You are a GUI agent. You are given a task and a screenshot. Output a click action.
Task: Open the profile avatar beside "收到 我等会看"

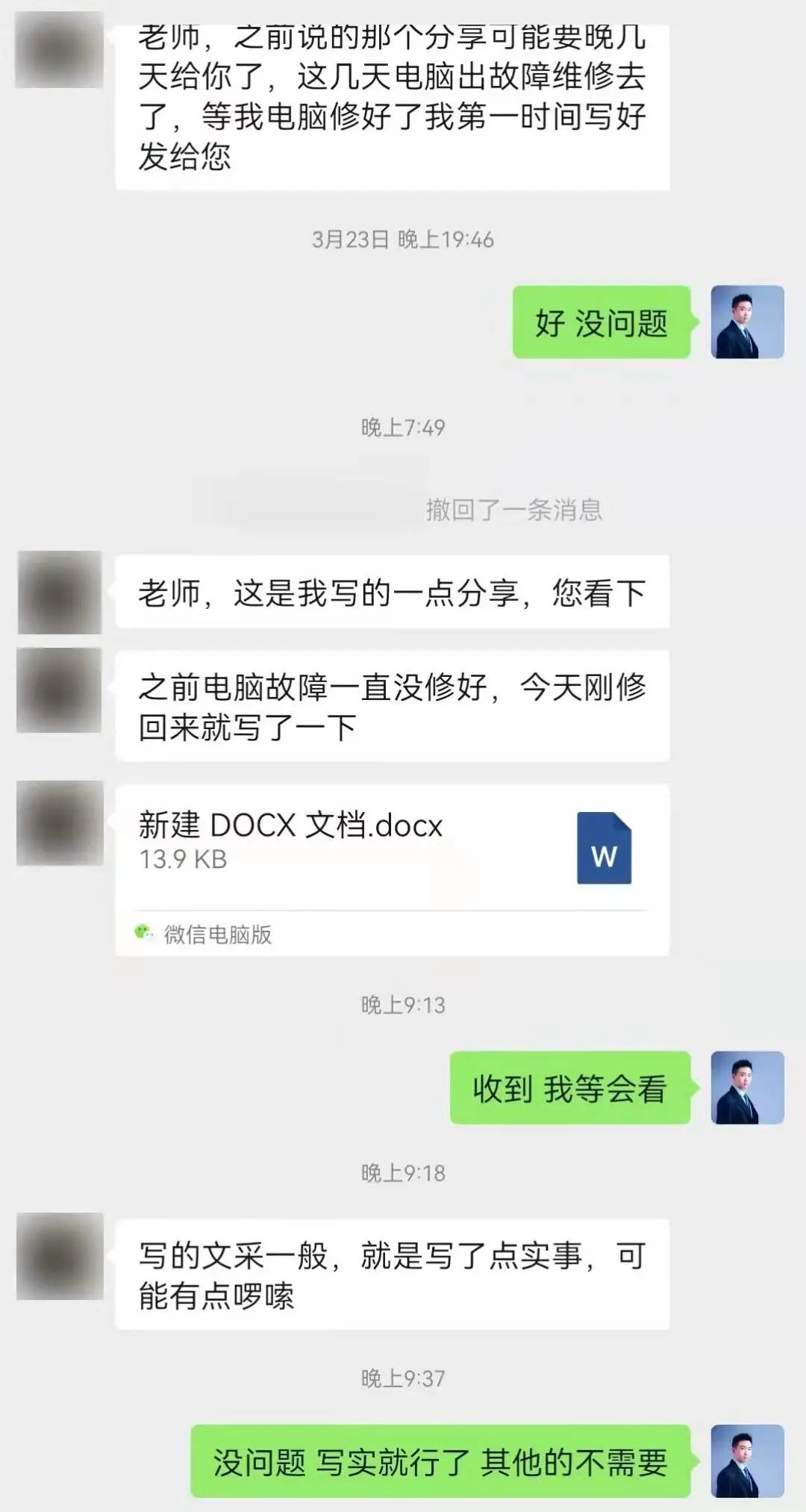coord(747,1087)
